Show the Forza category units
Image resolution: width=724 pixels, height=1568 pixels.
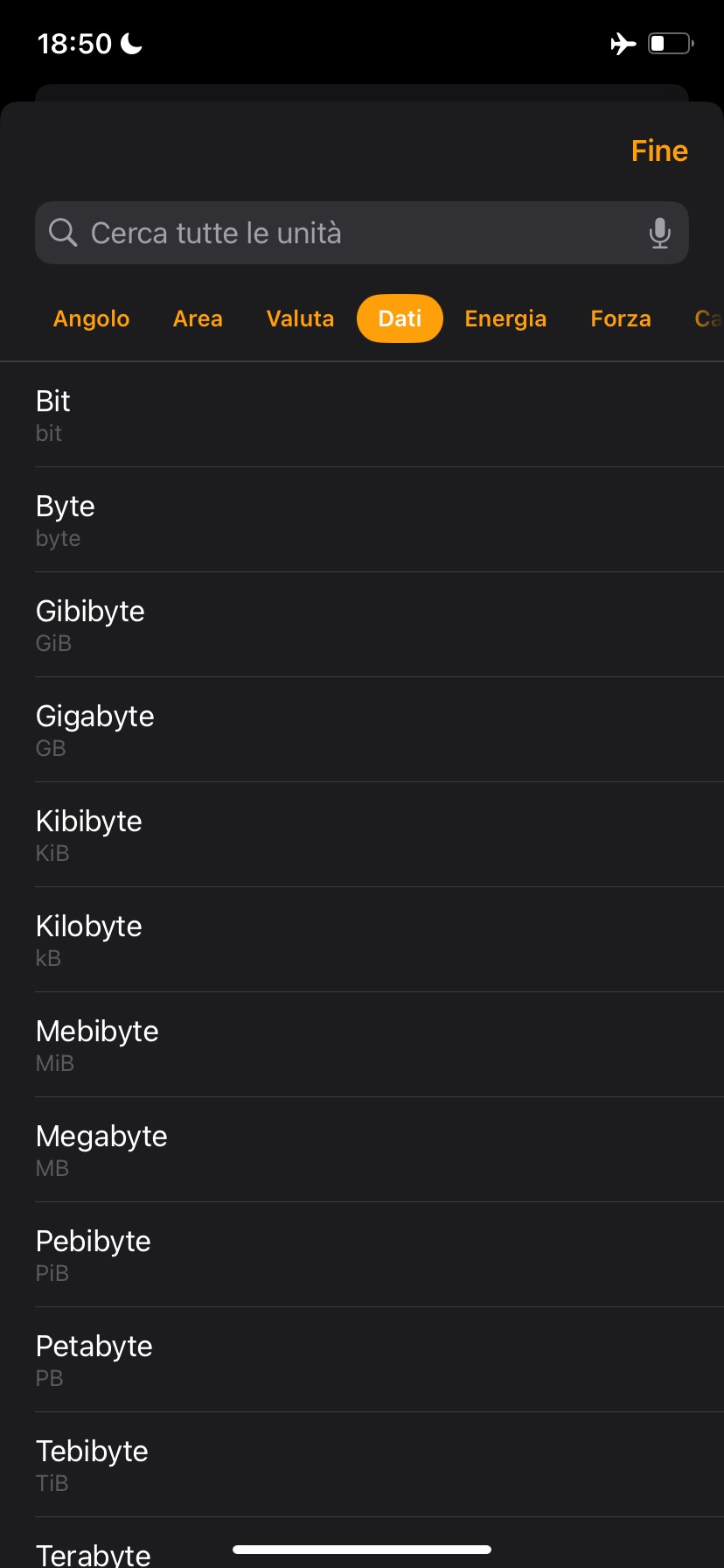[621, 318]
